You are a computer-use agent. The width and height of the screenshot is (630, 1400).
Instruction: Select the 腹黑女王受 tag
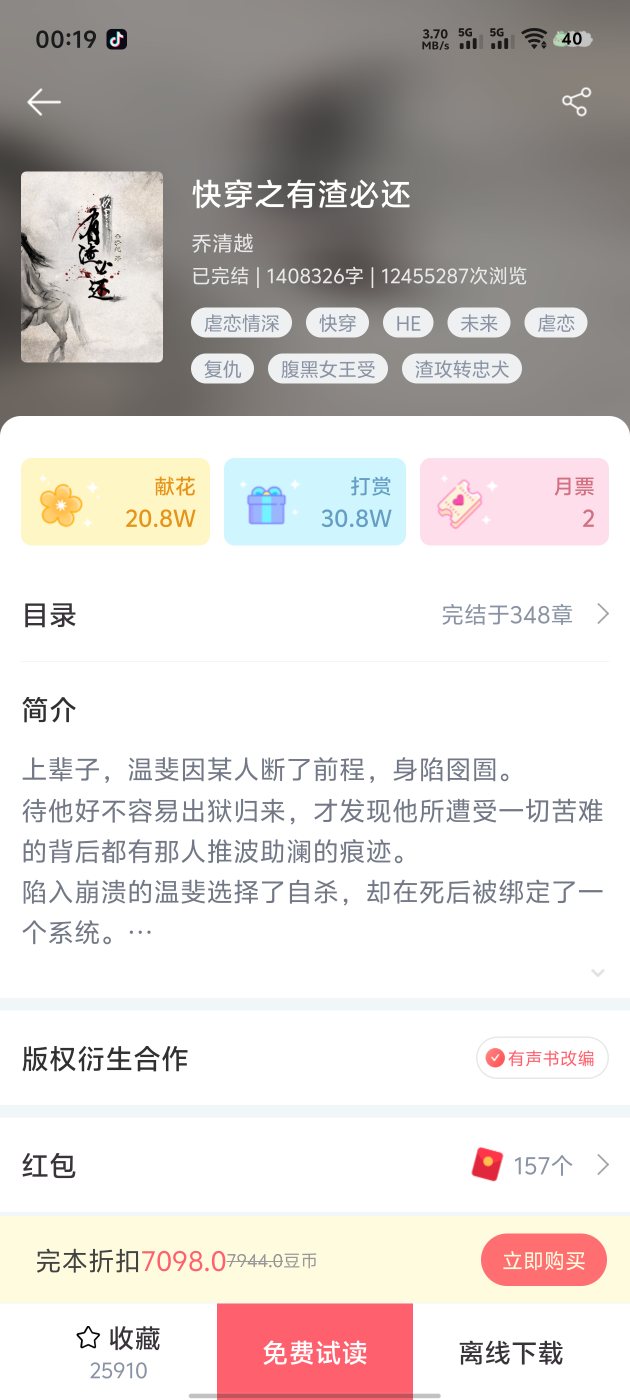click(327, 369)
